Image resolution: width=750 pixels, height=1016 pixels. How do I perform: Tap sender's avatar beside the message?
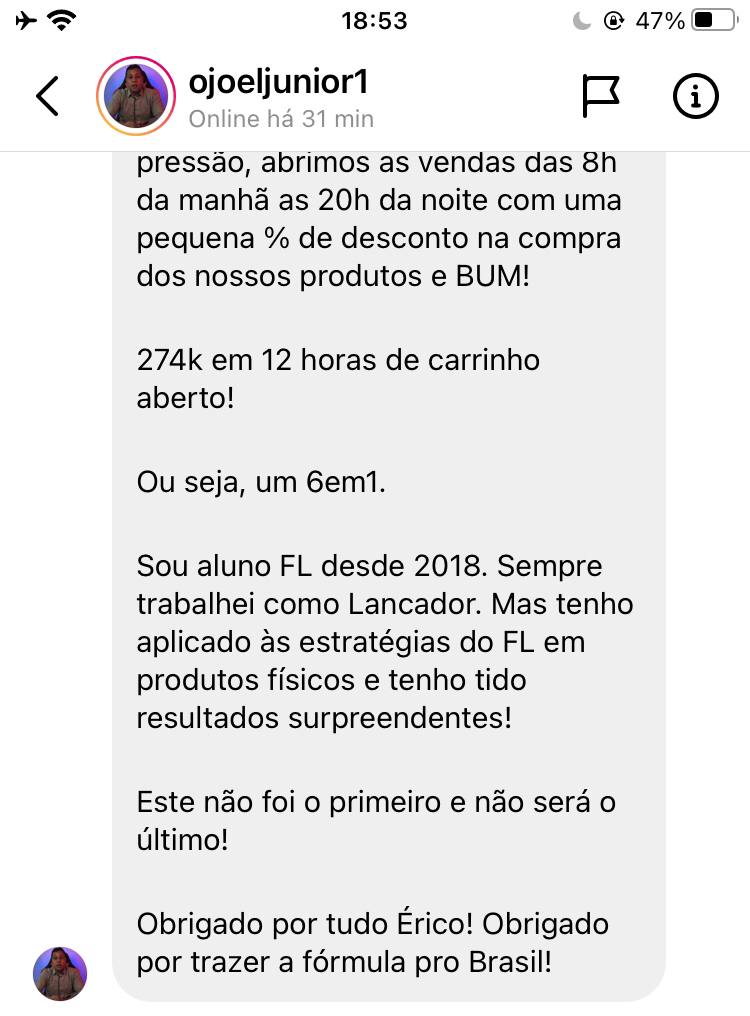60,973
